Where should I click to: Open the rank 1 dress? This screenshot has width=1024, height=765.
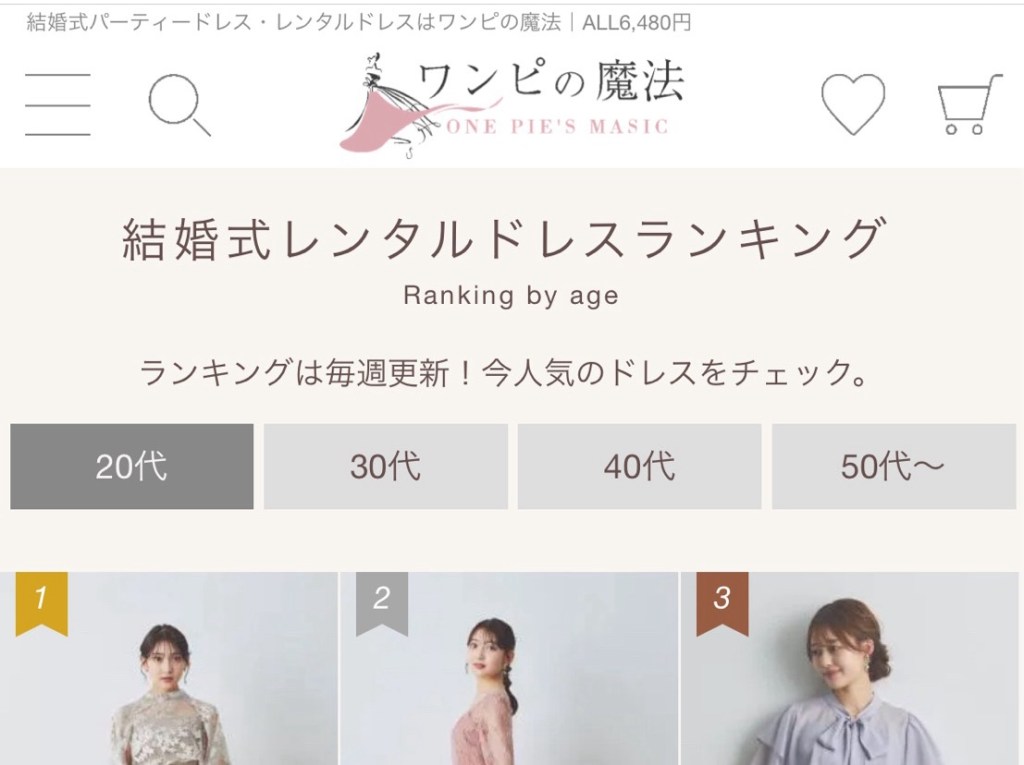point(168,680)
